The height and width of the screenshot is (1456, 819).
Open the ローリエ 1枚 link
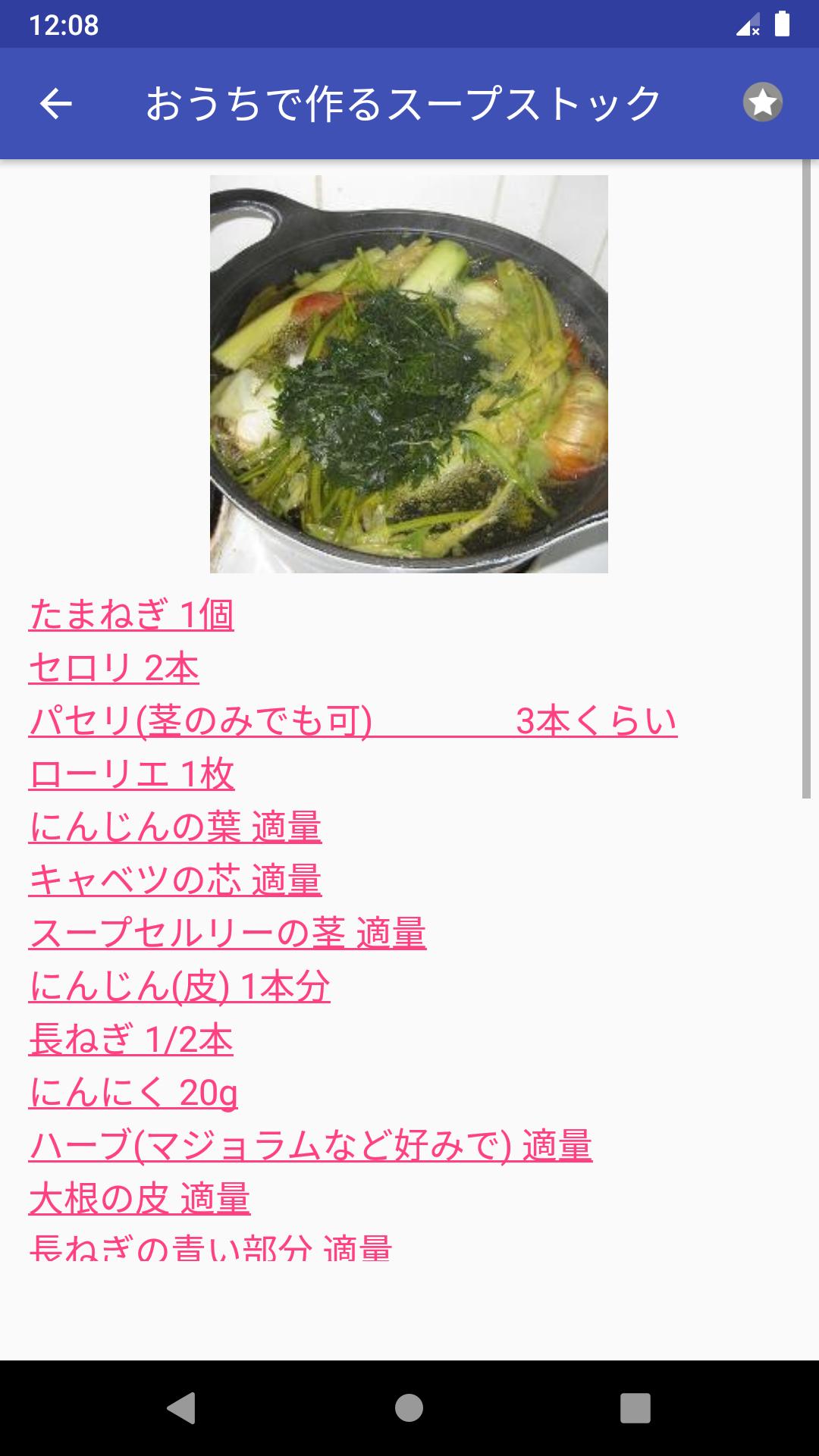point(132,774)
